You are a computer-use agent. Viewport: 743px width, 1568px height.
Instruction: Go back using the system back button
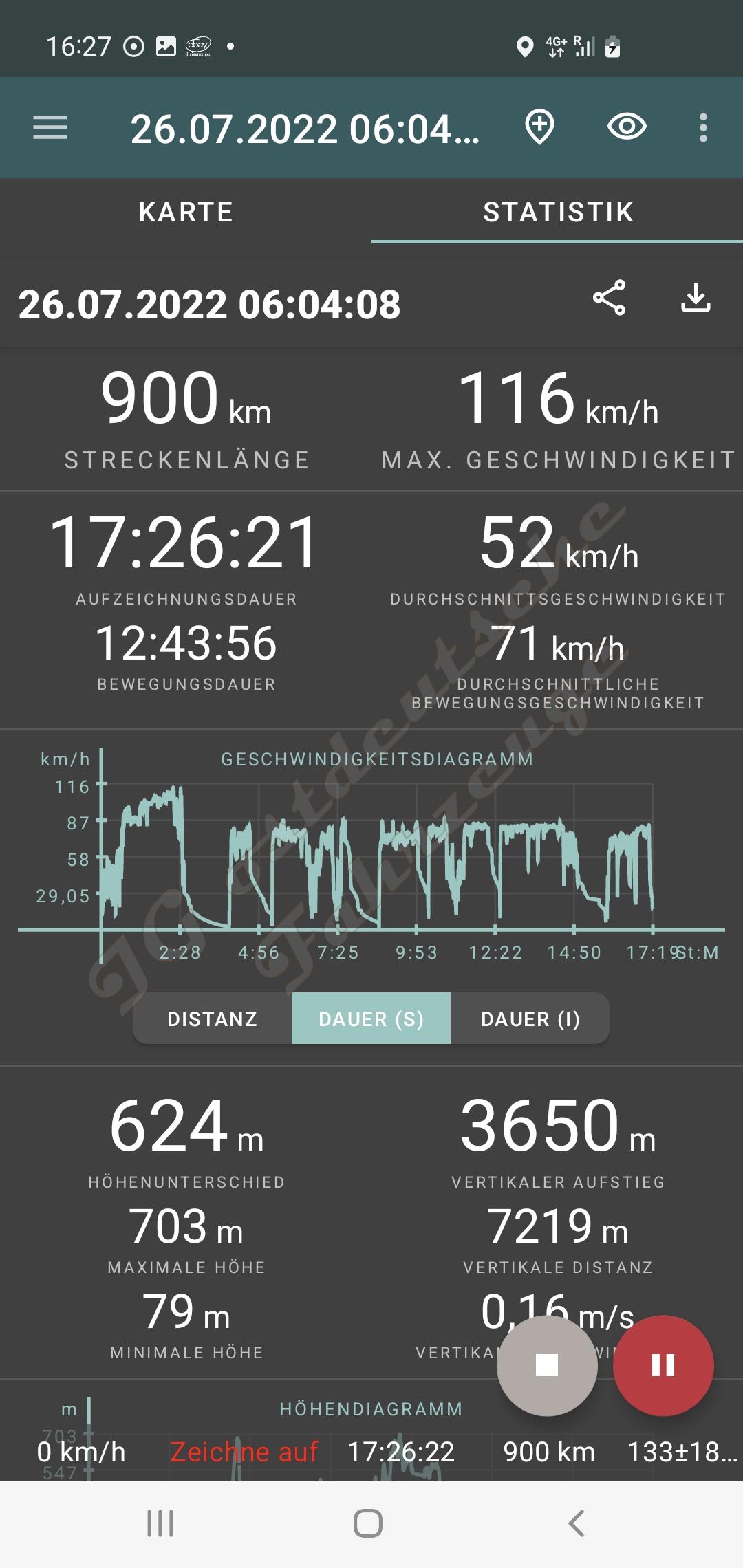click(577, 1523)
